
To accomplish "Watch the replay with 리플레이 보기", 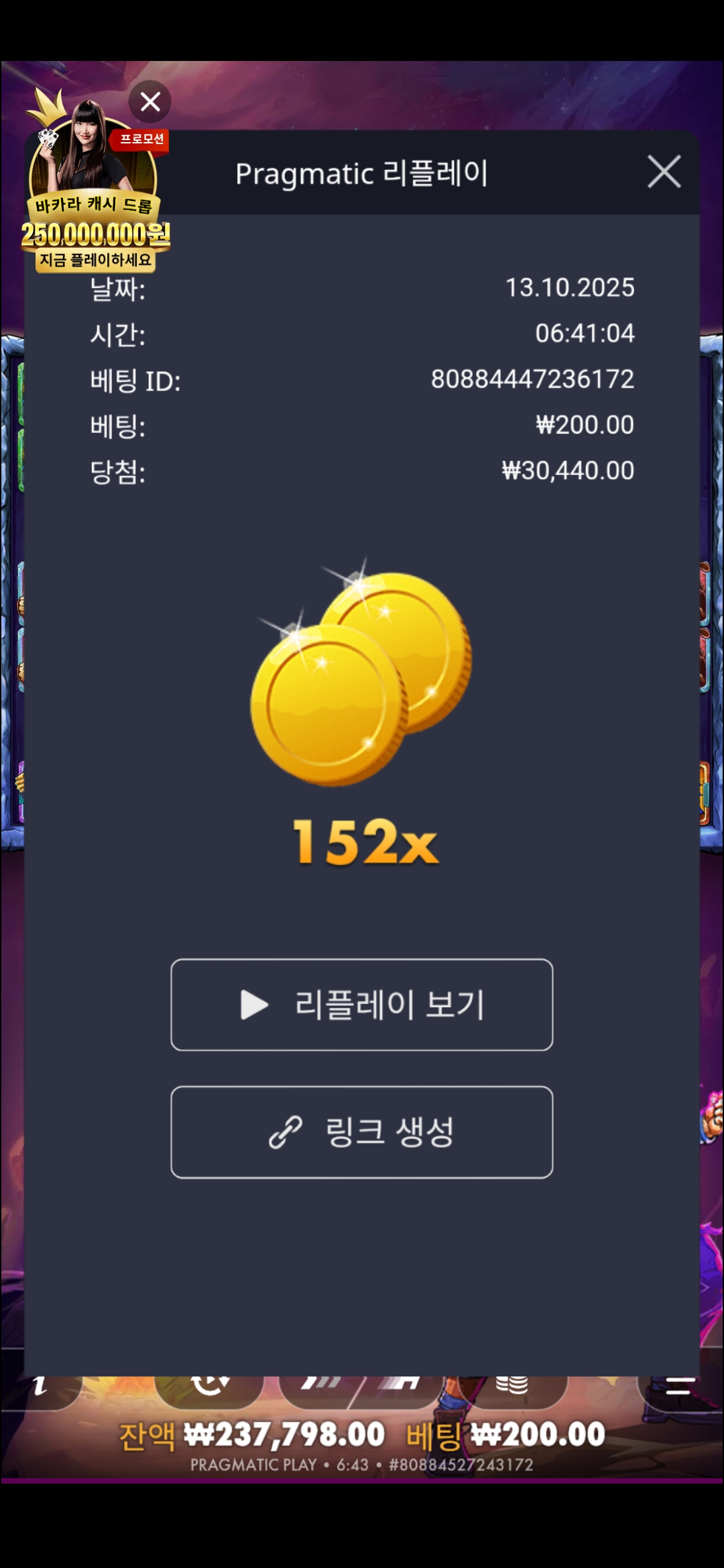I will (x=362, y=1004).
